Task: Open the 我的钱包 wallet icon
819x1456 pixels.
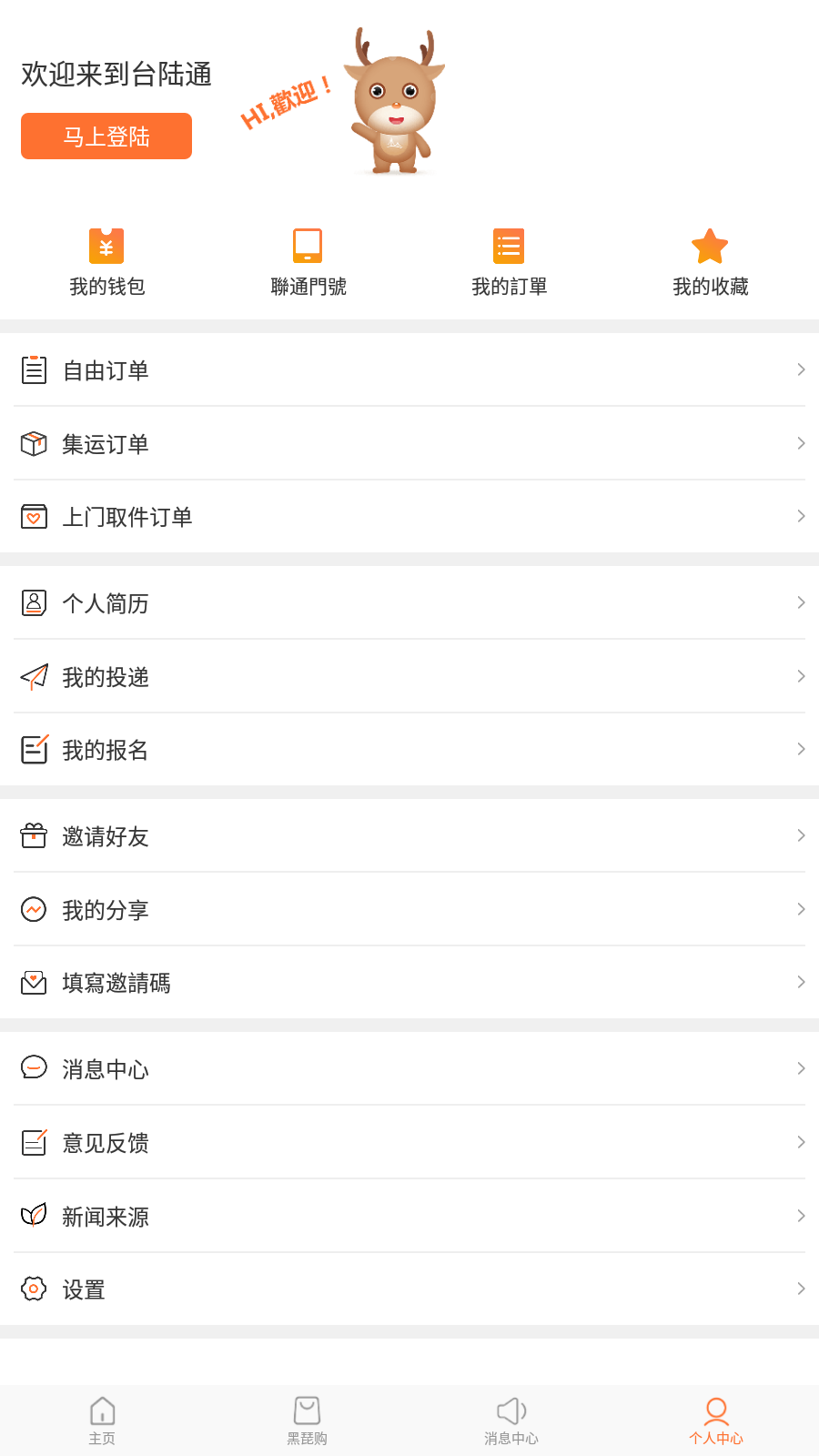Action: (106, 245)
